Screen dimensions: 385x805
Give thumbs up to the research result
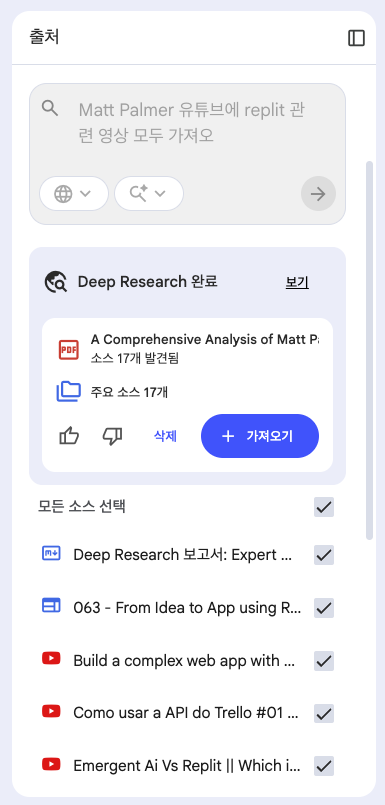point(69,436)
